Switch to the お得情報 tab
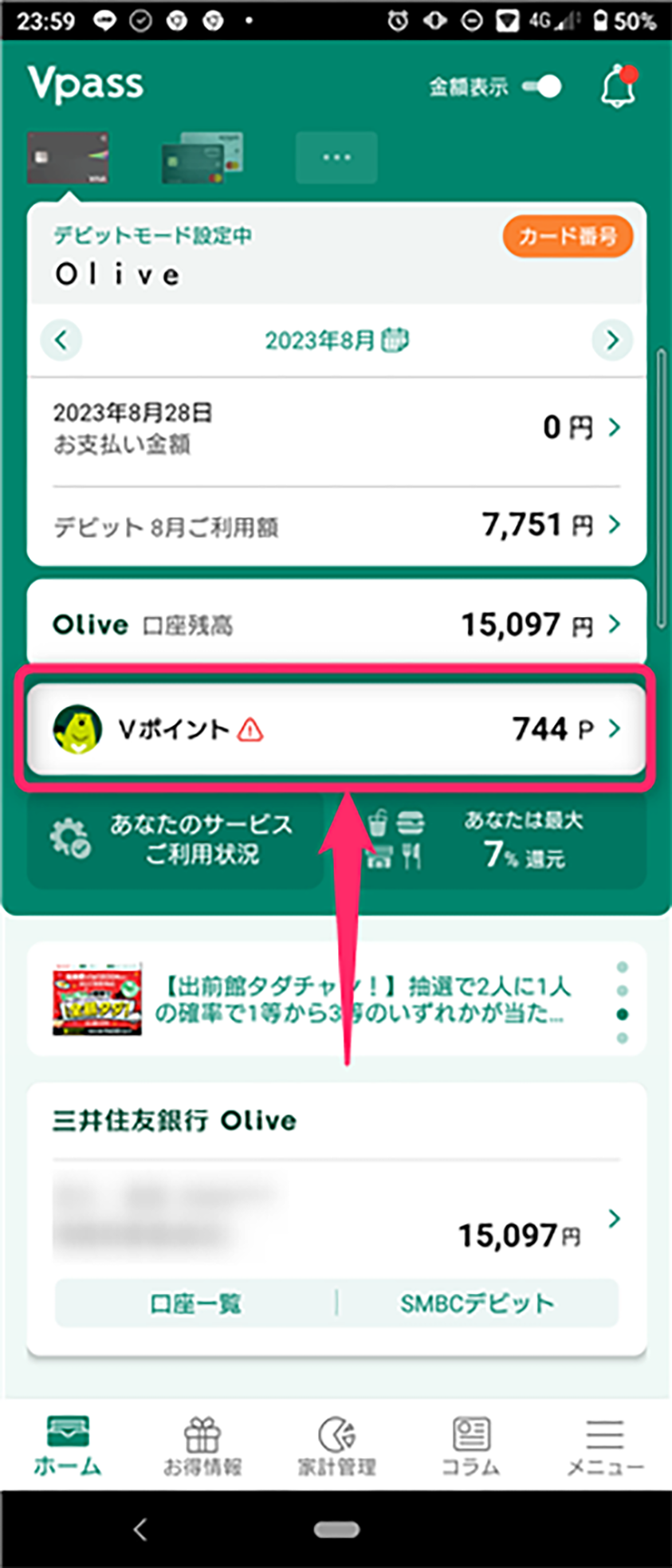The height and width of the screenshot is (1568, 672). click(202, 1445)
